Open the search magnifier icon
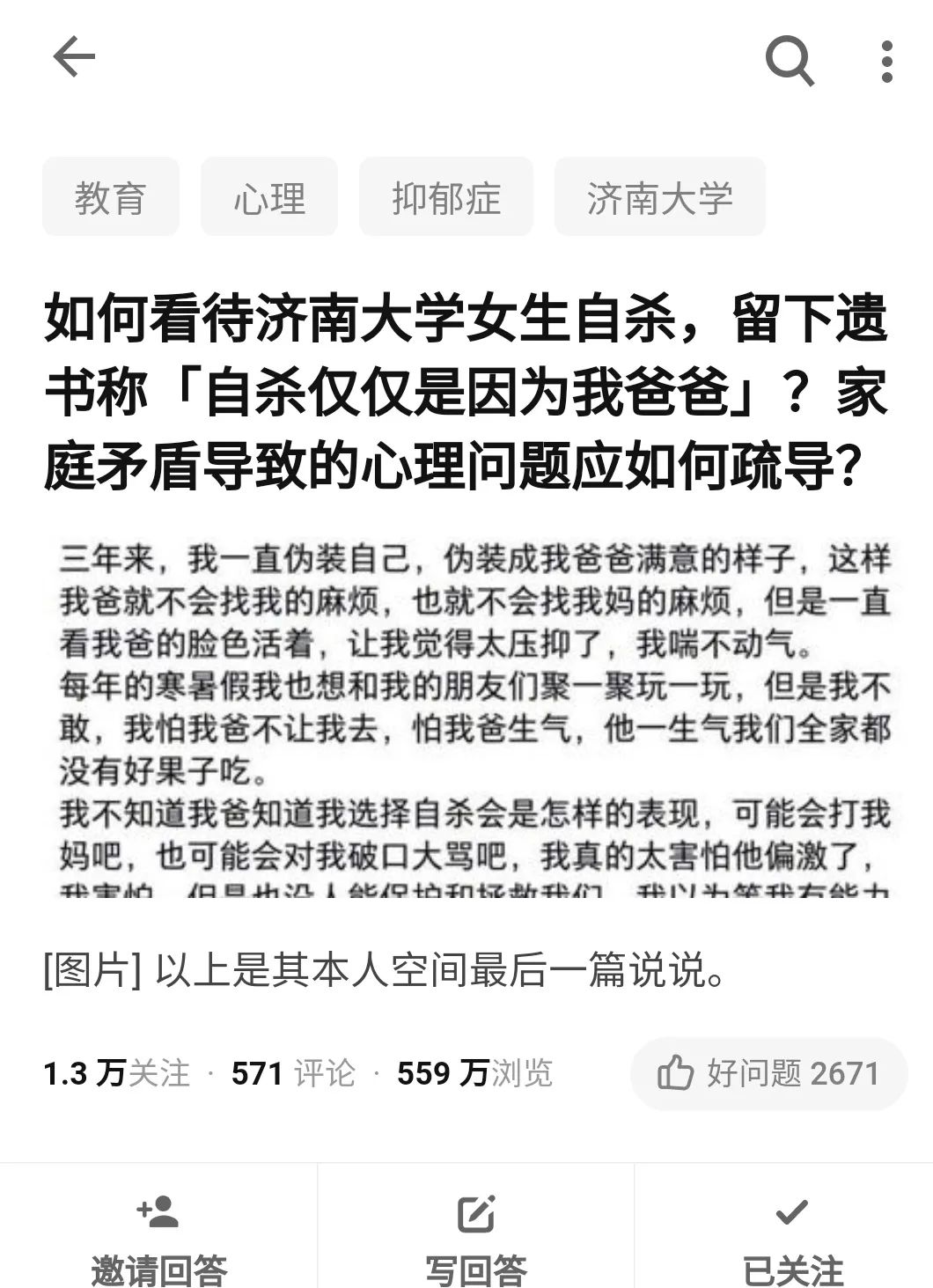 [789, 60]
